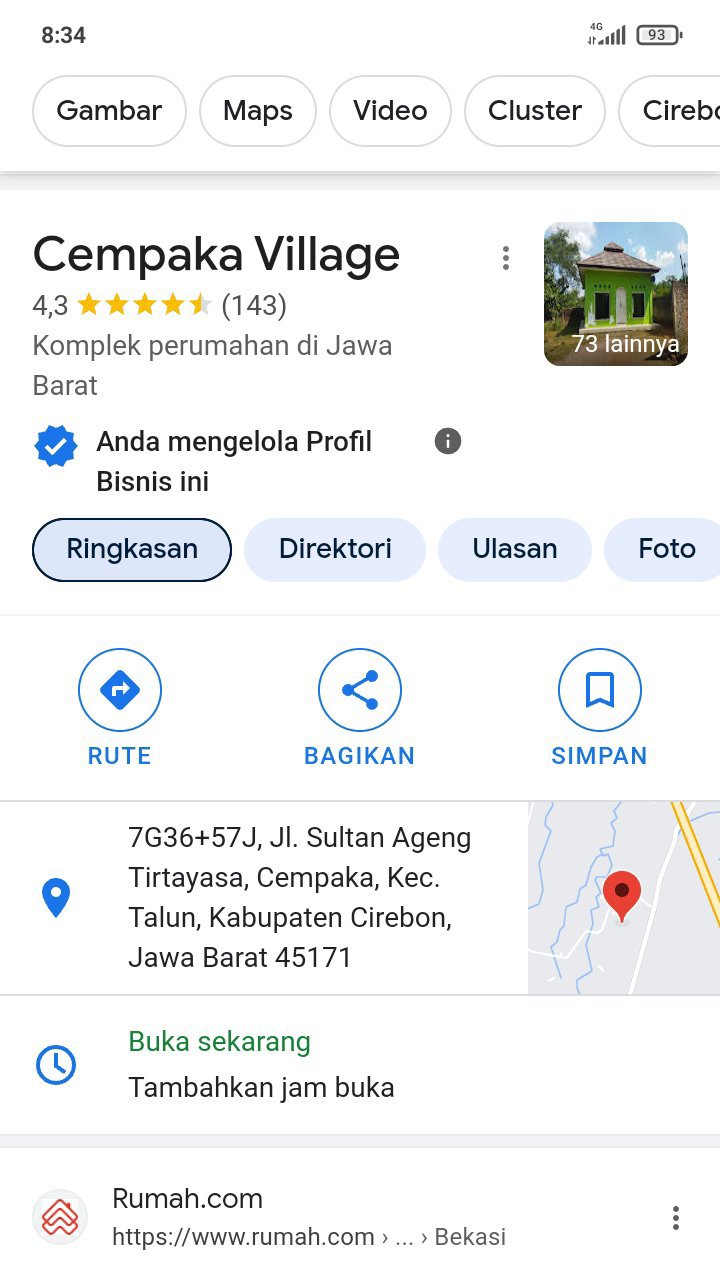Switch to the Direktori tab
Viewport: 720px width, 1280px height.
pos(335,549)
